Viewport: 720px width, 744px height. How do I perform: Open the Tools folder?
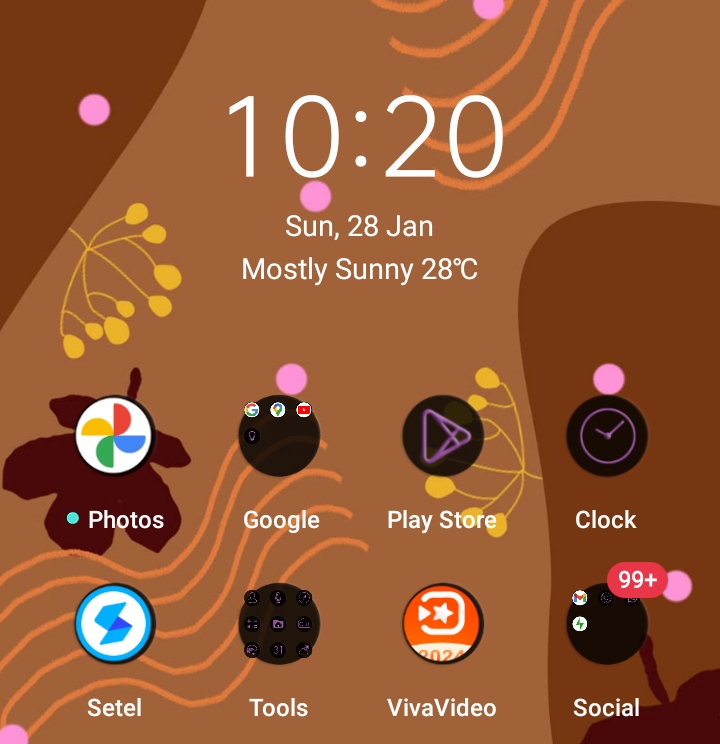tap(279, 624)
